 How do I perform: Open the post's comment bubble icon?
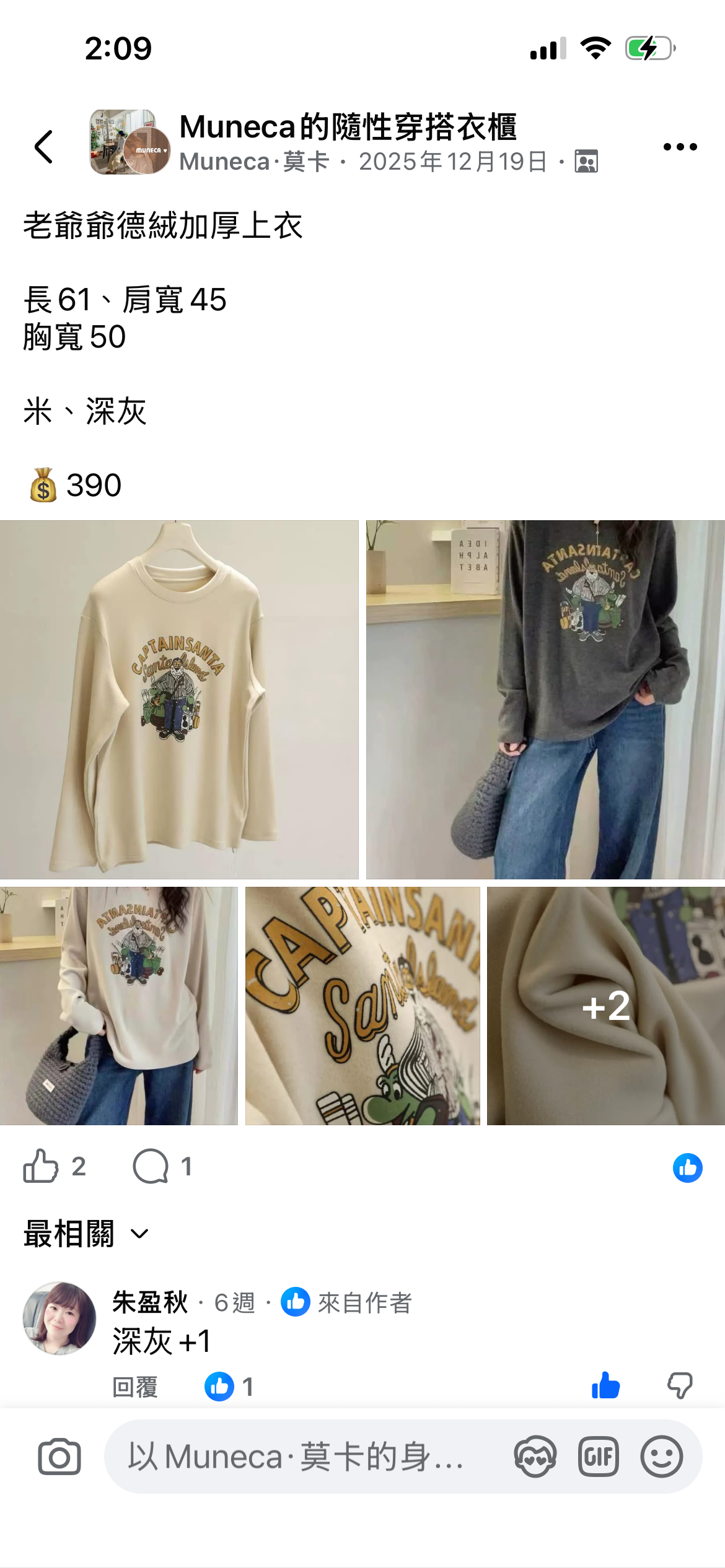pos(151,1166)
